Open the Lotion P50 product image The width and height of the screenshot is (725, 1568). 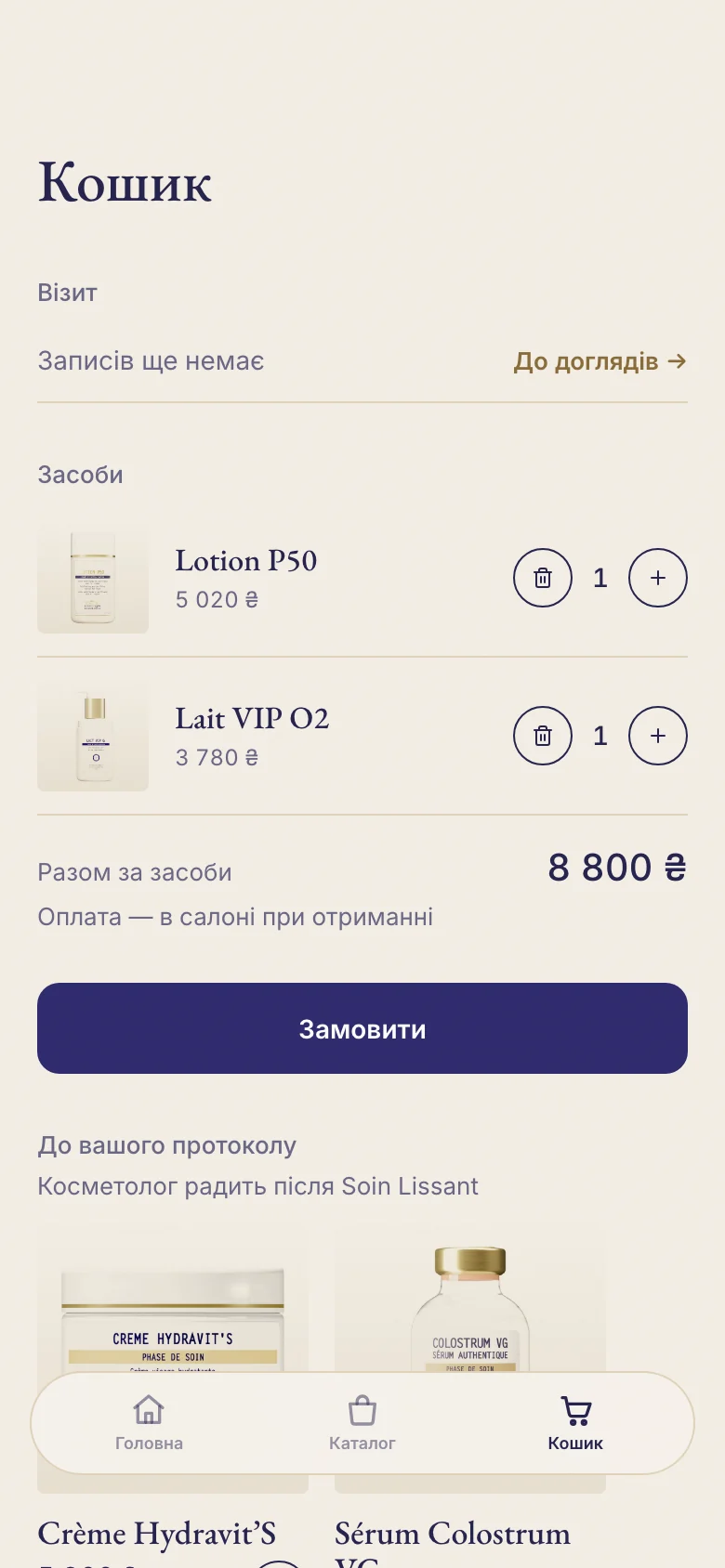93,578
